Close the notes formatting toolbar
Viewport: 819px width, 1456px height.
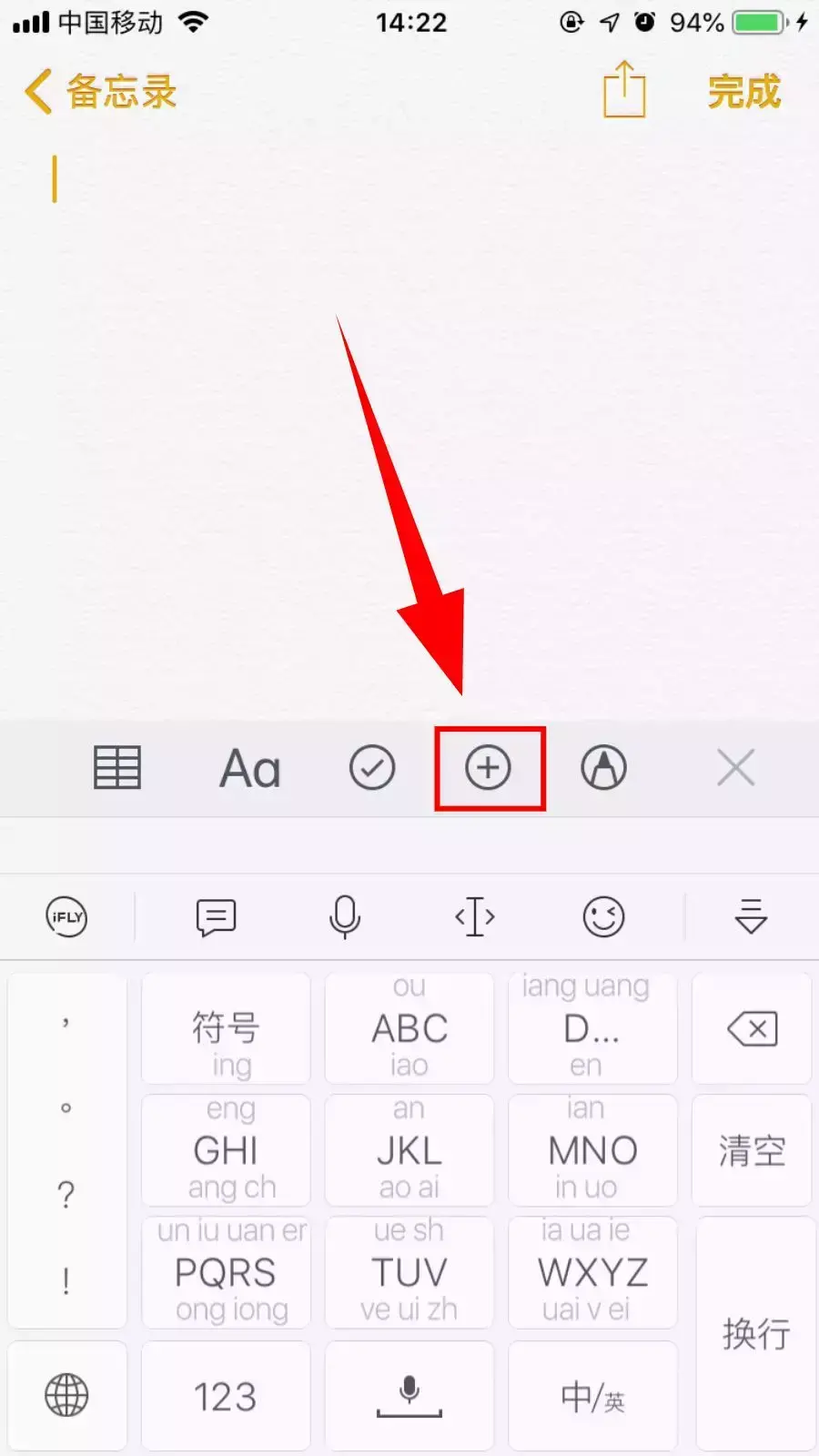pyautogui.click(x=735, y=768)
